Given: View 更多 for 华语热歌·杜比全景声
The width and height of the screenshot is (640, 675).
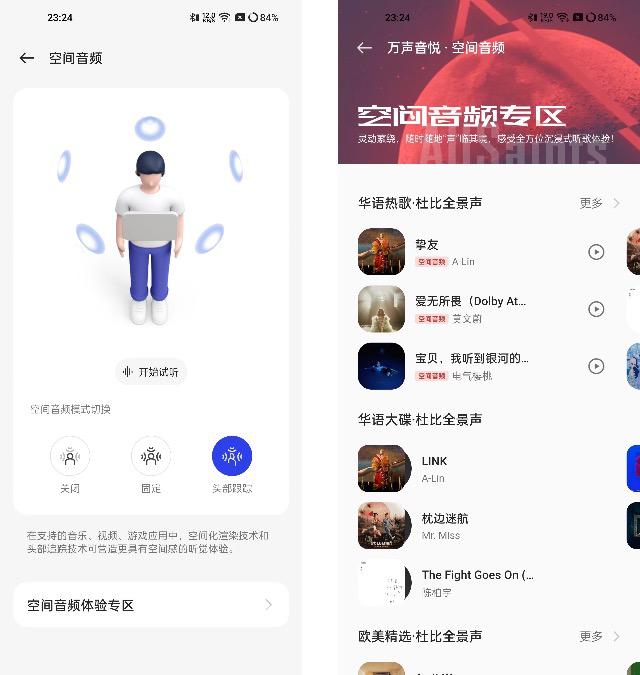Looking at the screenshot, I should point(599,203).
